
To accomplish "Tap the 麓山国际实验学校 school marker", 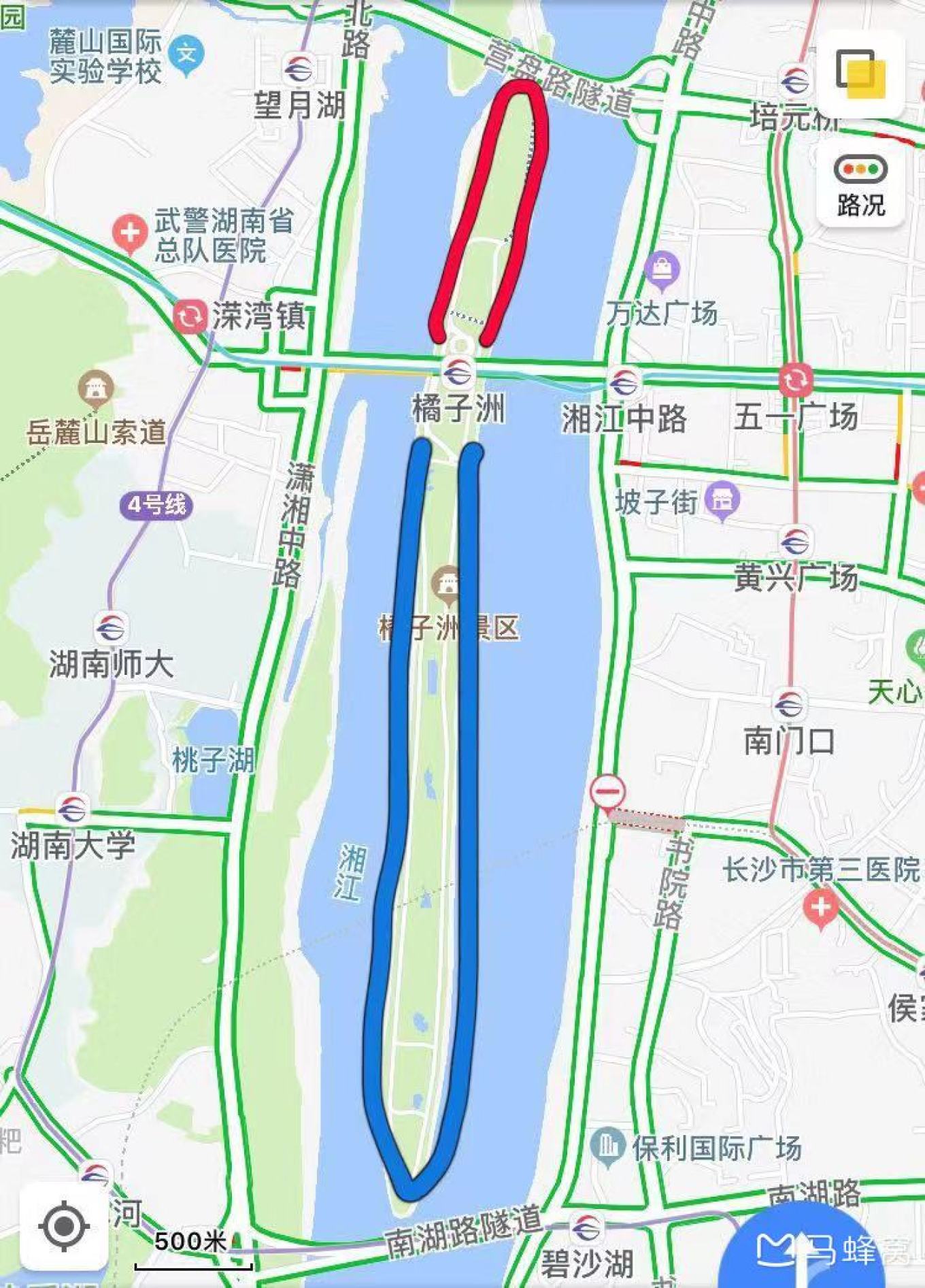I will point(185,53).
